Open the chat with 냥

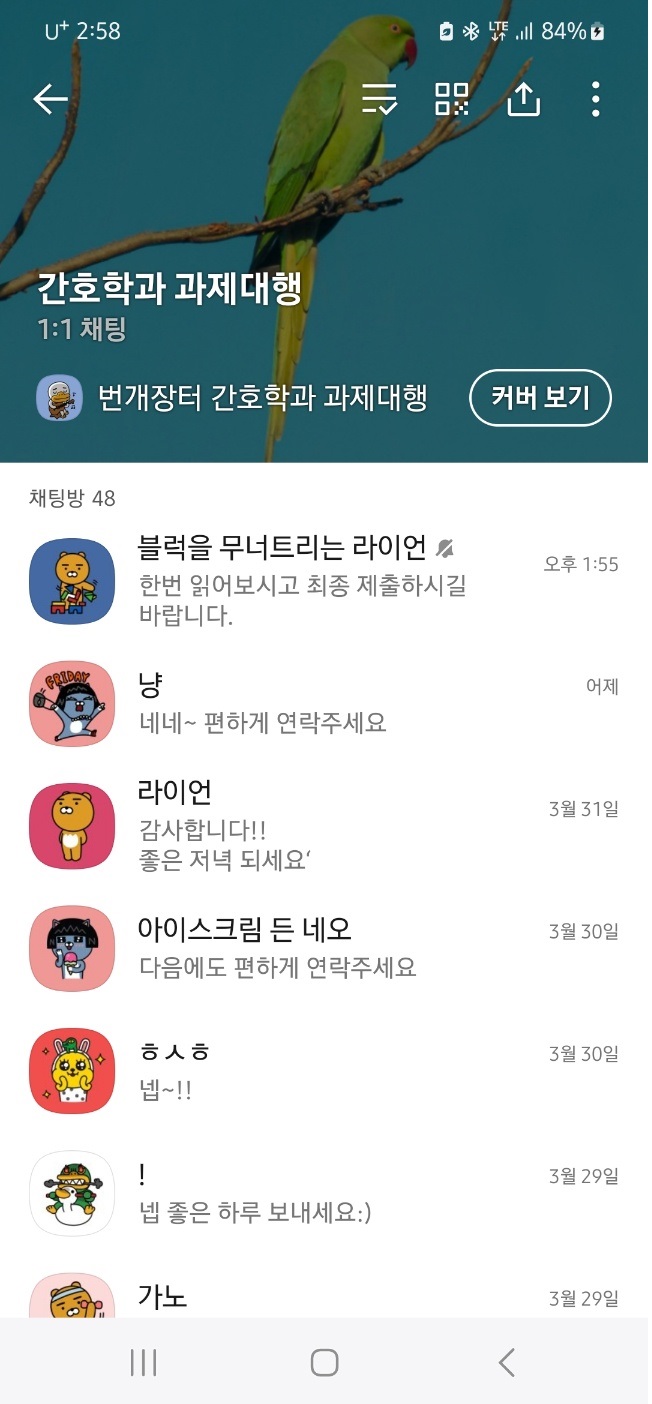pyautogui.click(x=325, y=703)
